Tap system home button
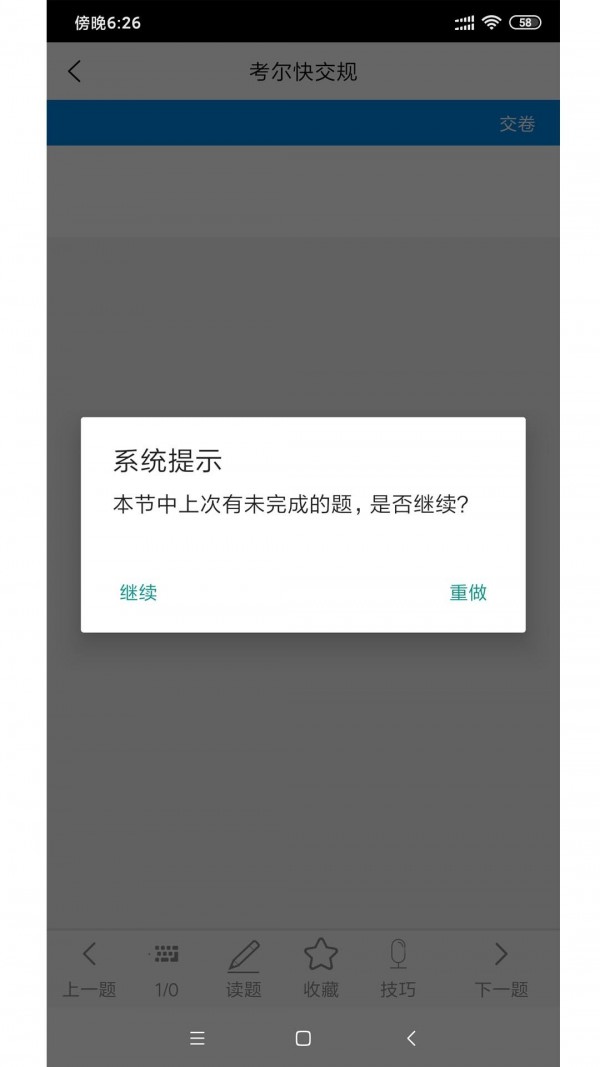This screenshot has height=1067, width=600. (303, 1038)
